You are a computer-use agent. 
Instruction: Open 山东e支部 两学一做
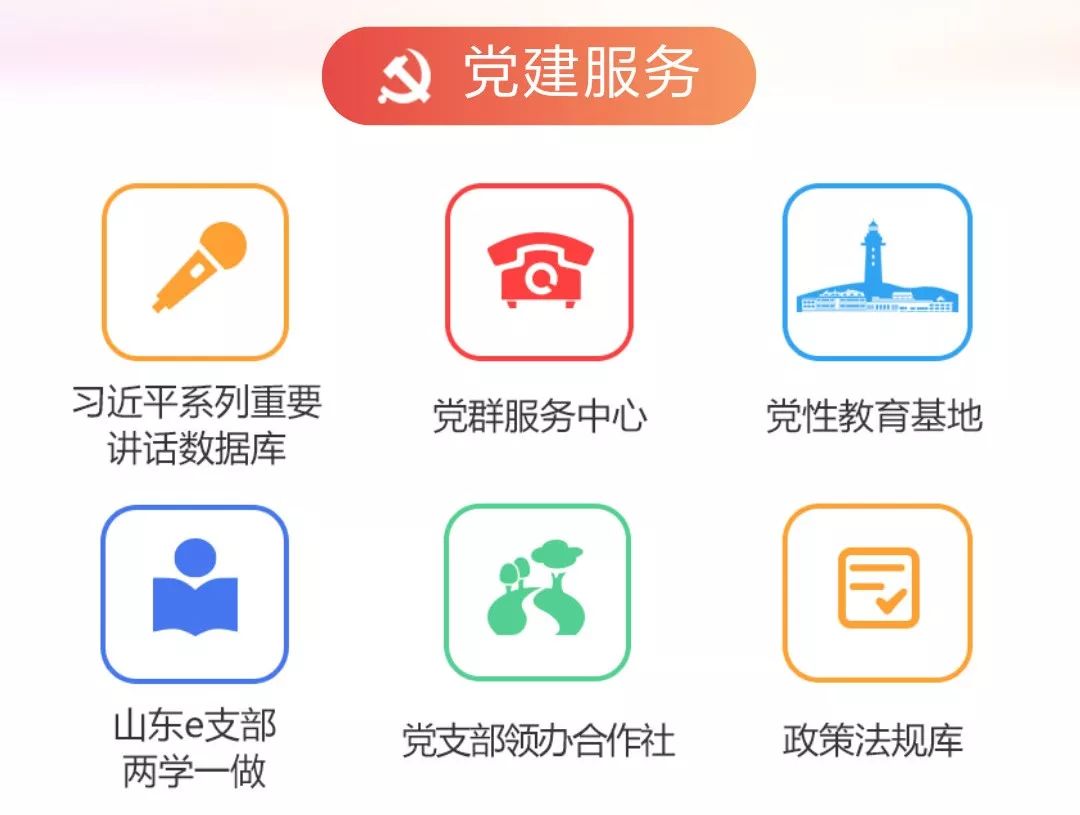point(195,593)
